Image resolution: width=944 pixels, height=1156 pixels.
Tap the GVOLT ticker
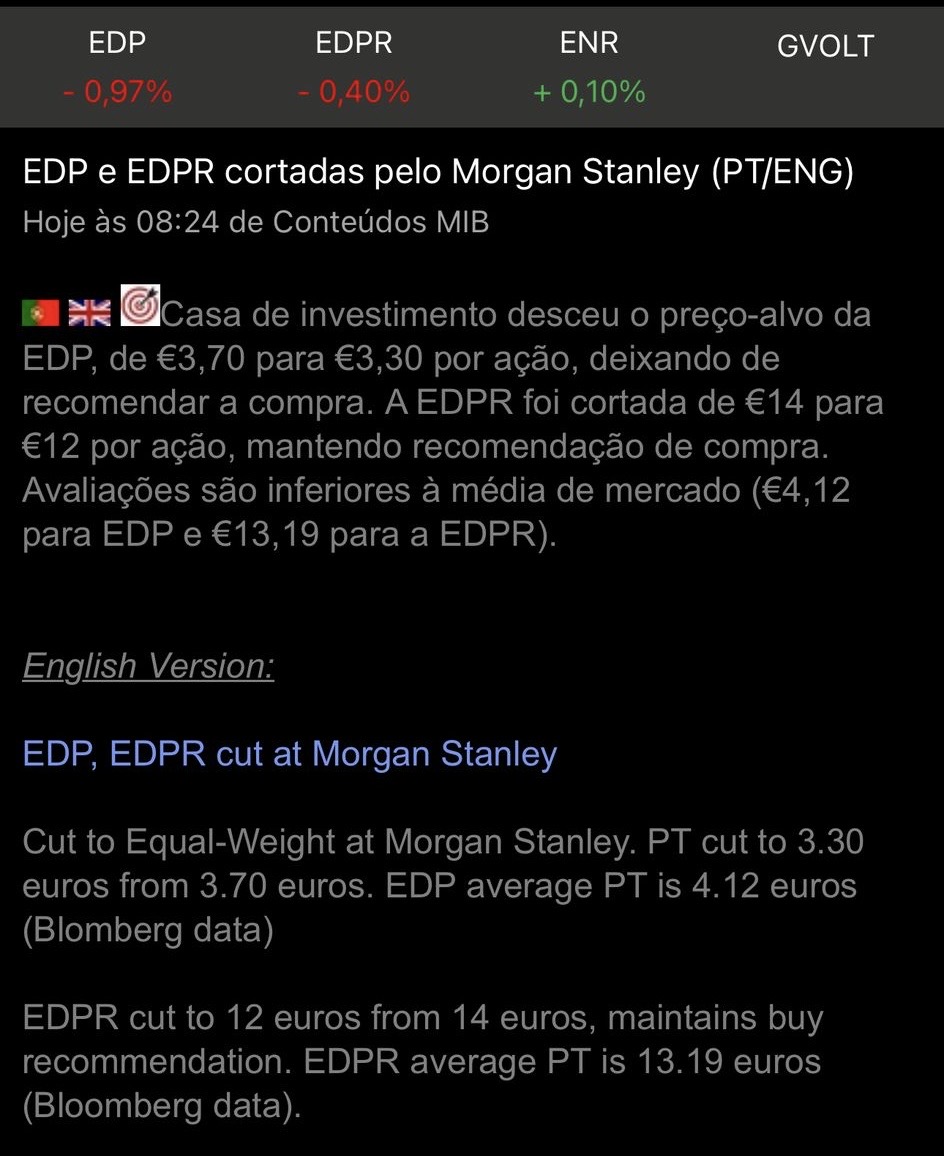[x=825, y=47]
